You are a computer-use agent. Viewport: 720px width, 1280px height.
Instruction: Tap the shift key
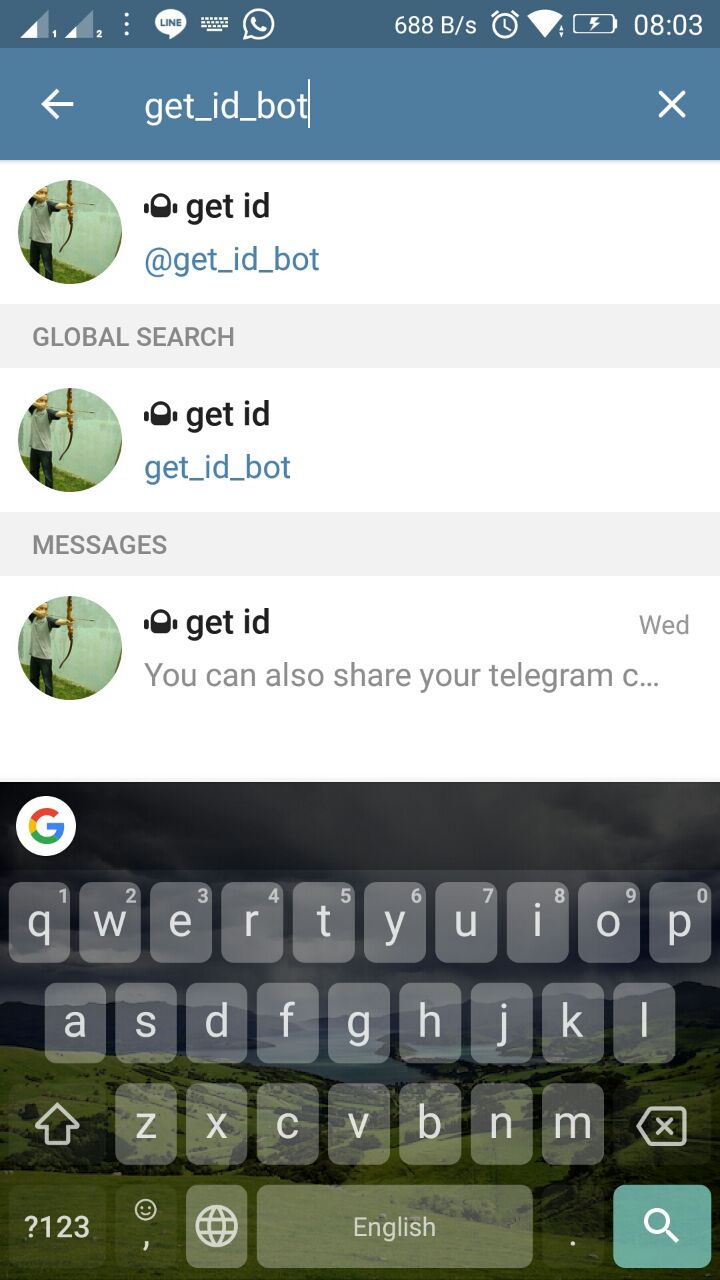point(57,1126)
